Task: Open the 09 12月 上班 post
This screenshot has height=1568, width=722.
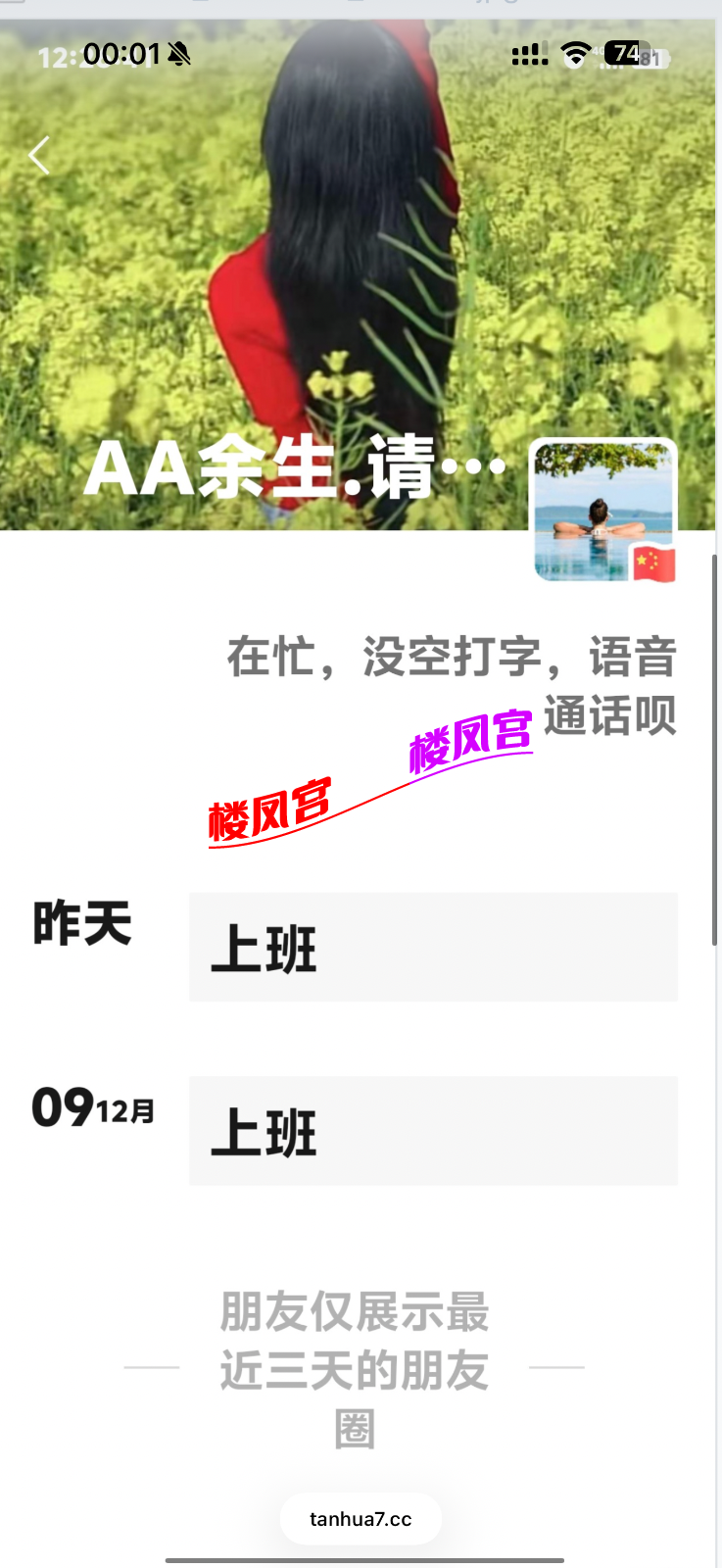Action: pyautogui.click(x=432, y=1130)
